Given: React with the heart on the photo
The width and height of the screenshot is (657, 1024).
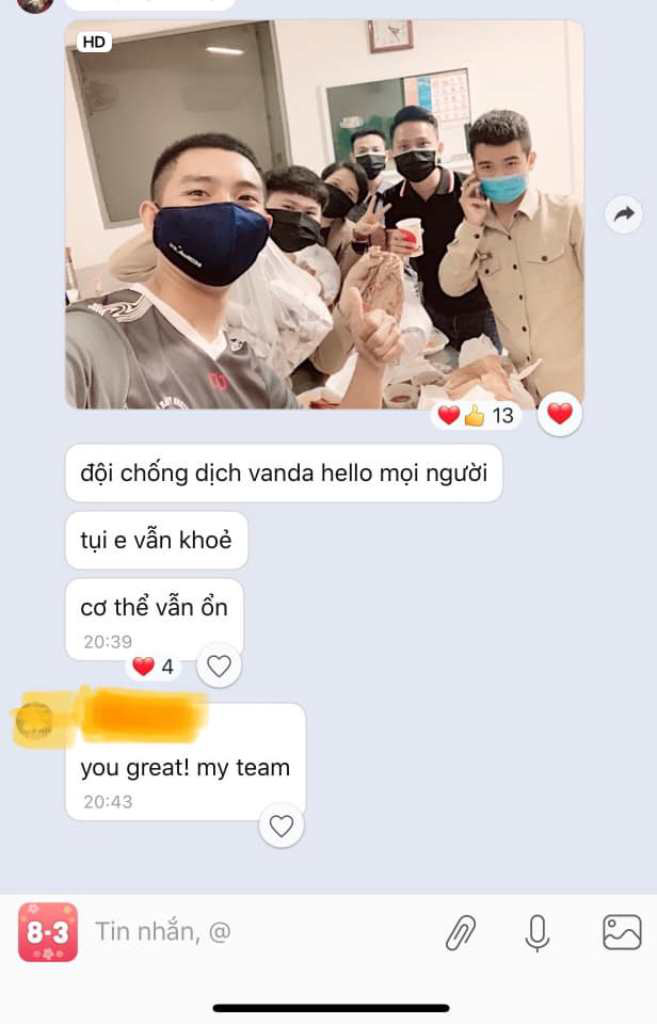Looking at the screenshot, I should (560, 414).
